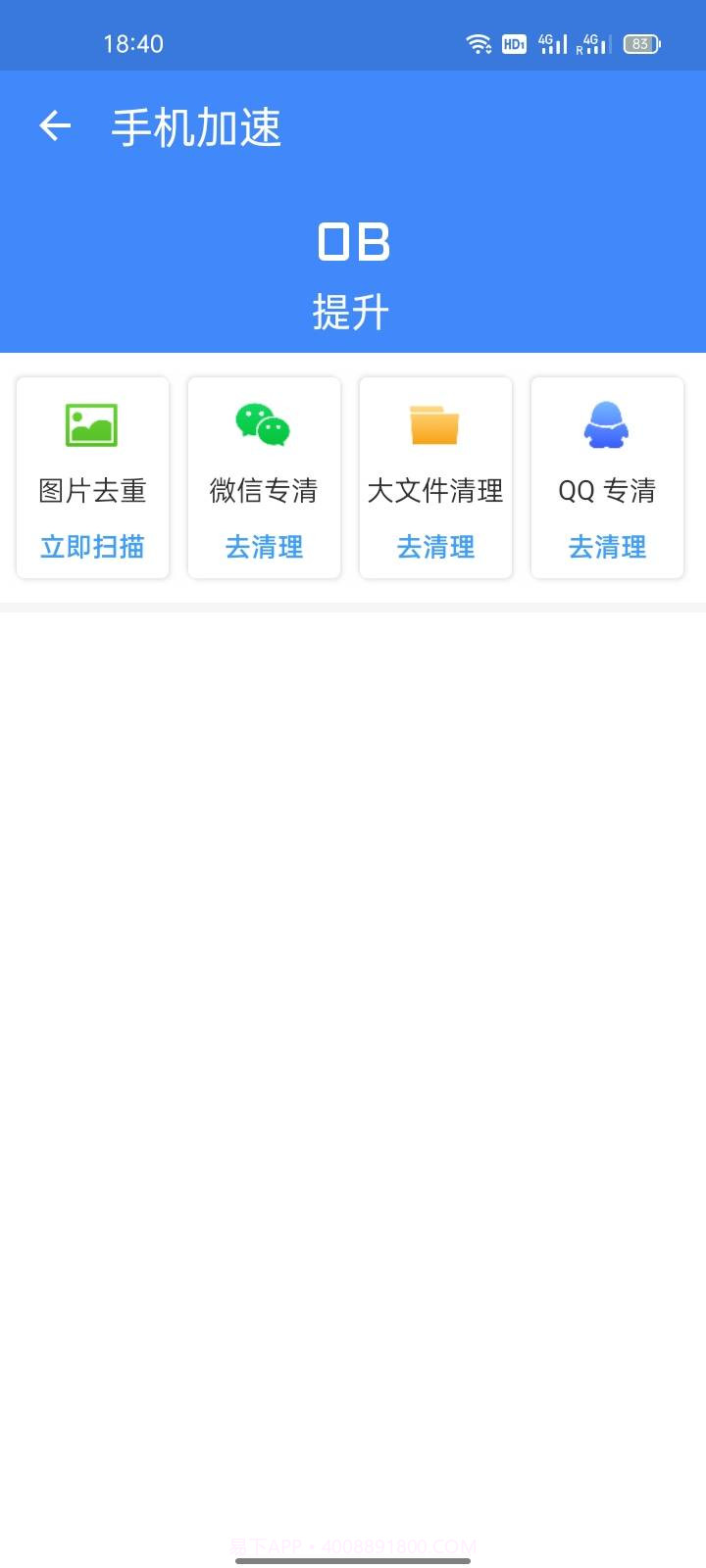Click 去清理 under 大文件清理

coord(434,547)
